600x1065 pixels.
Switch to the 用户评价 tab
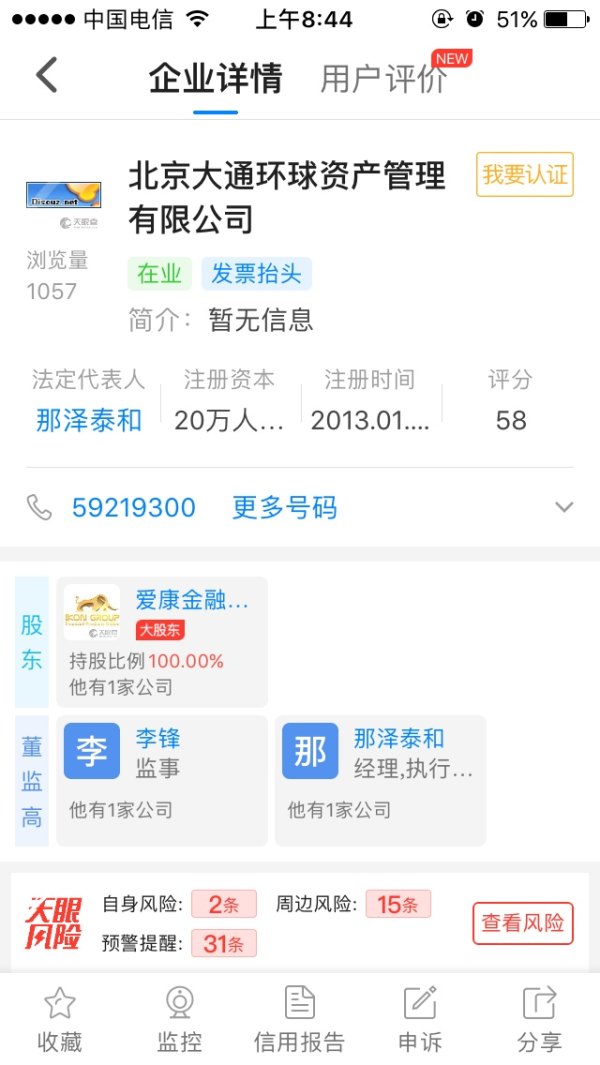[x=384, y=79]
